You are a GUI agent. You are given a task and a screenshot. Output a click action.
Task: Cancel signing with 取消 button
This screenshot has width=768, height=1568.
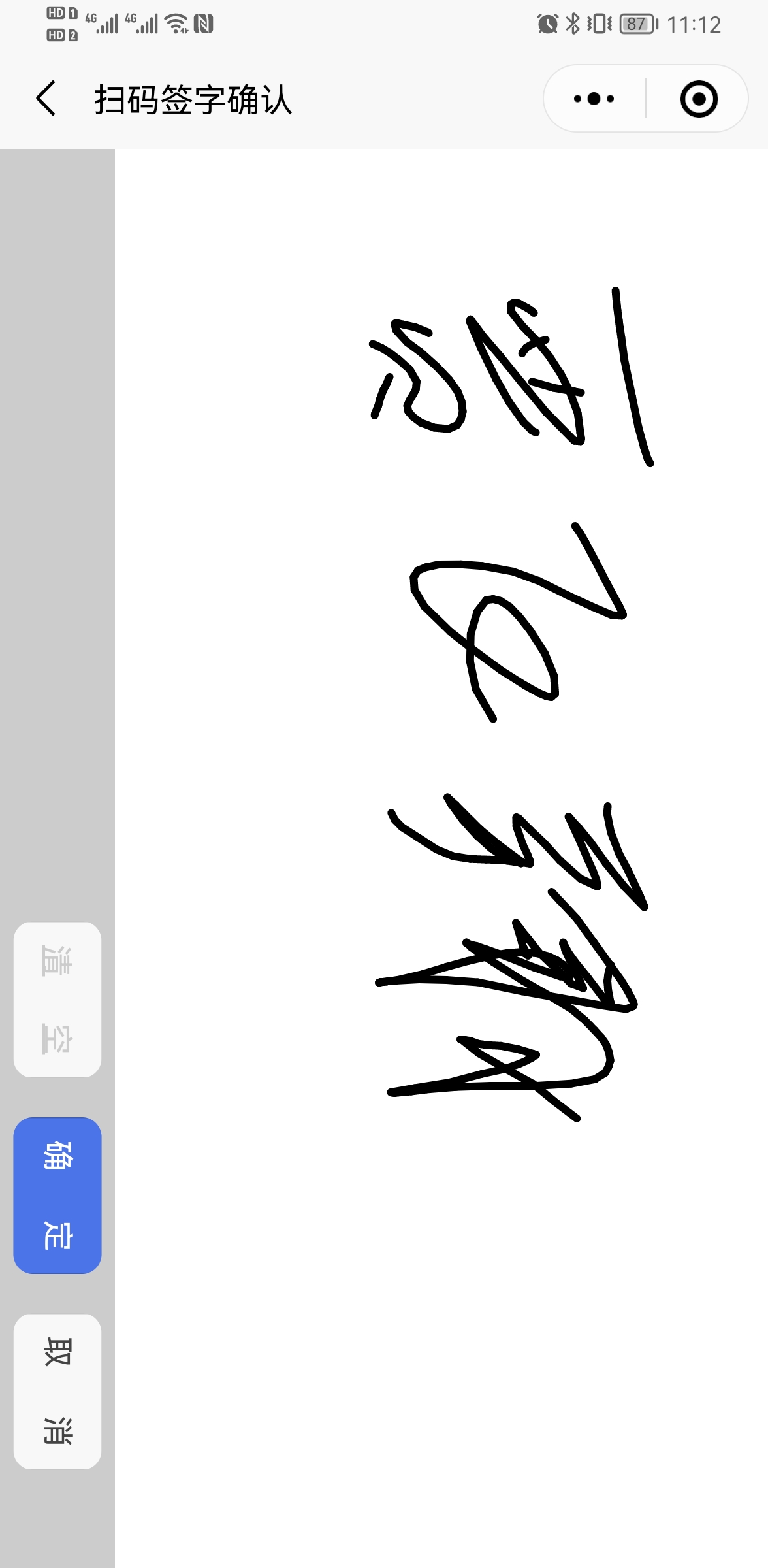[57, 1391]
